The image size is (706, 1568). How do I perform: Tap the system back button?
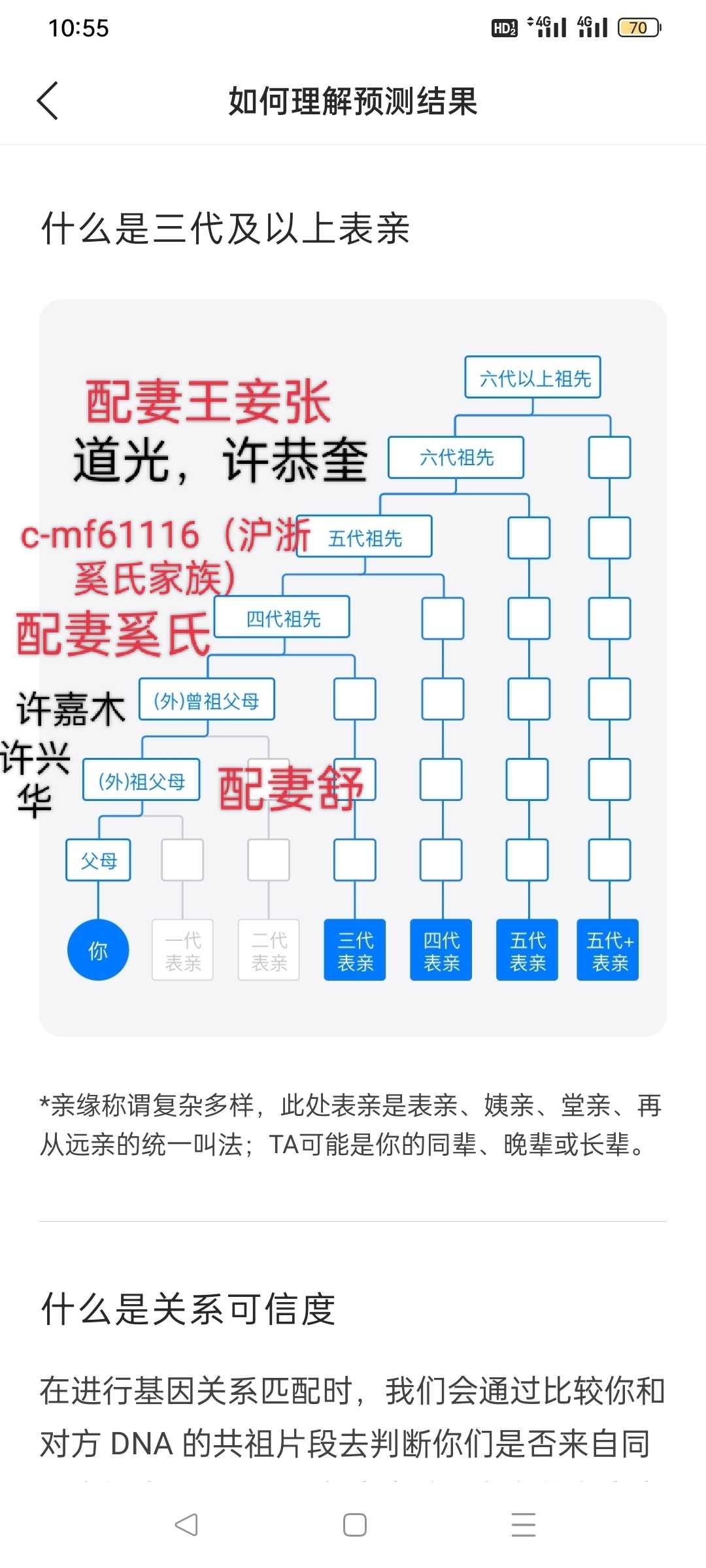coord(186,1525)
